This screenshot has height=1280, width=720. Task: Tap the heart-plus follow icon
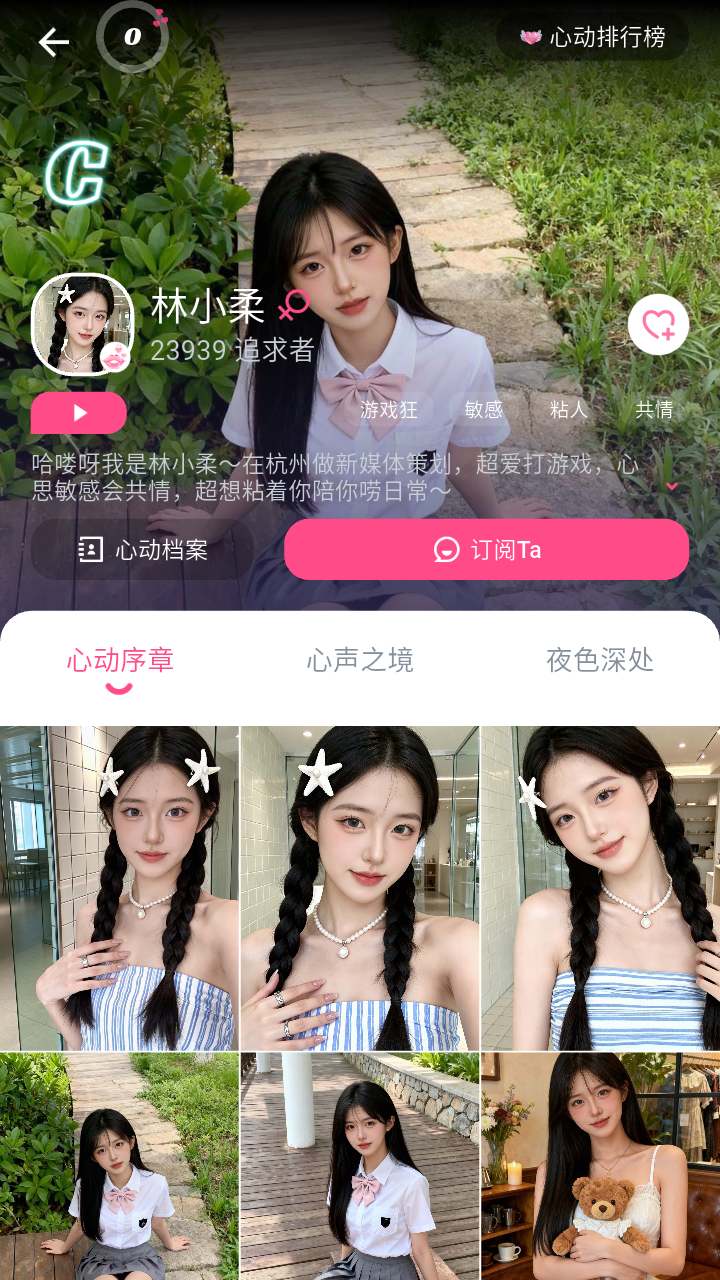(x=658, y=324)
